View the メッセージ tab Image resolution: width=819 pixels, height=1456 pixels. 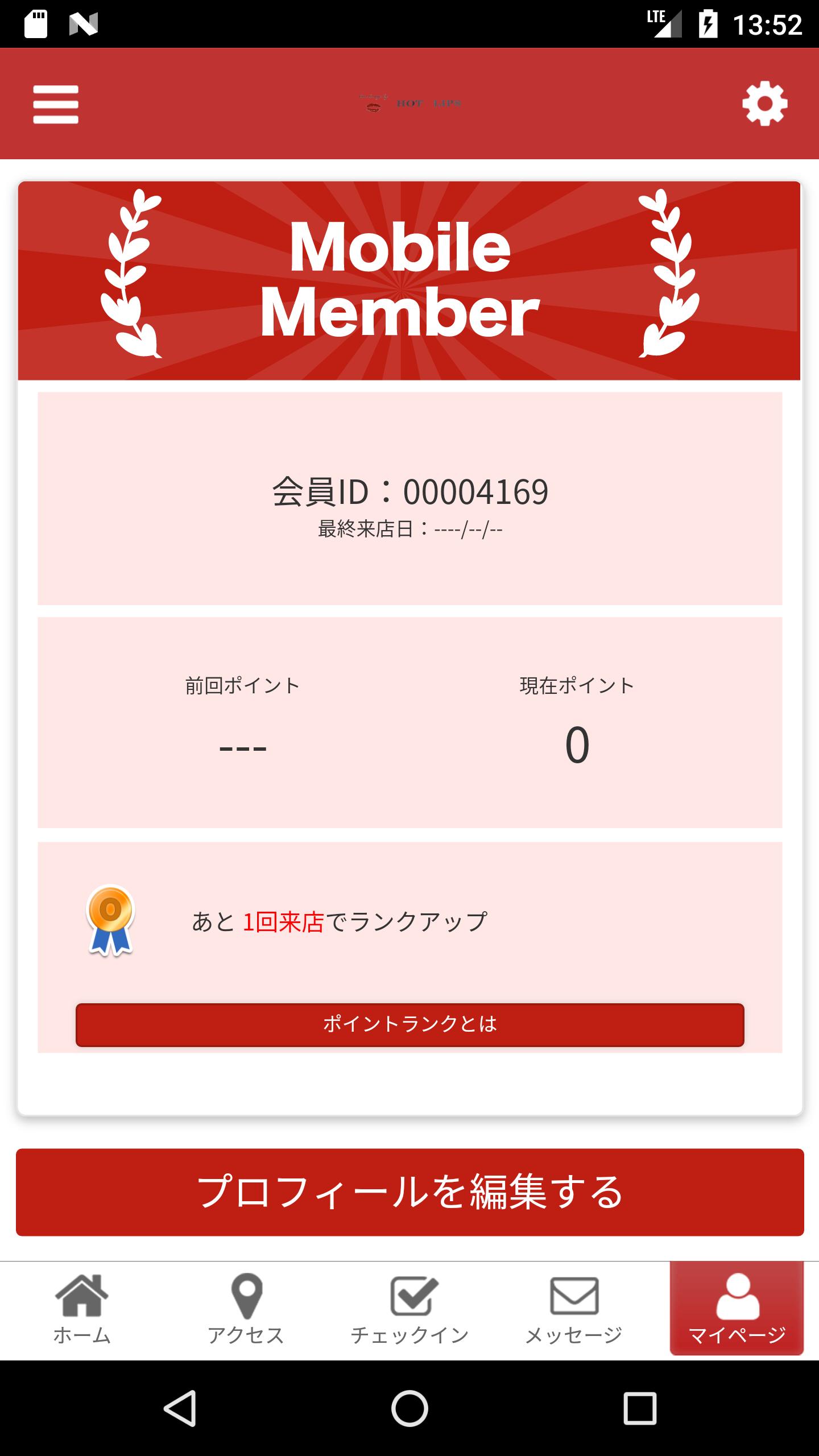tap(573, 1309)
